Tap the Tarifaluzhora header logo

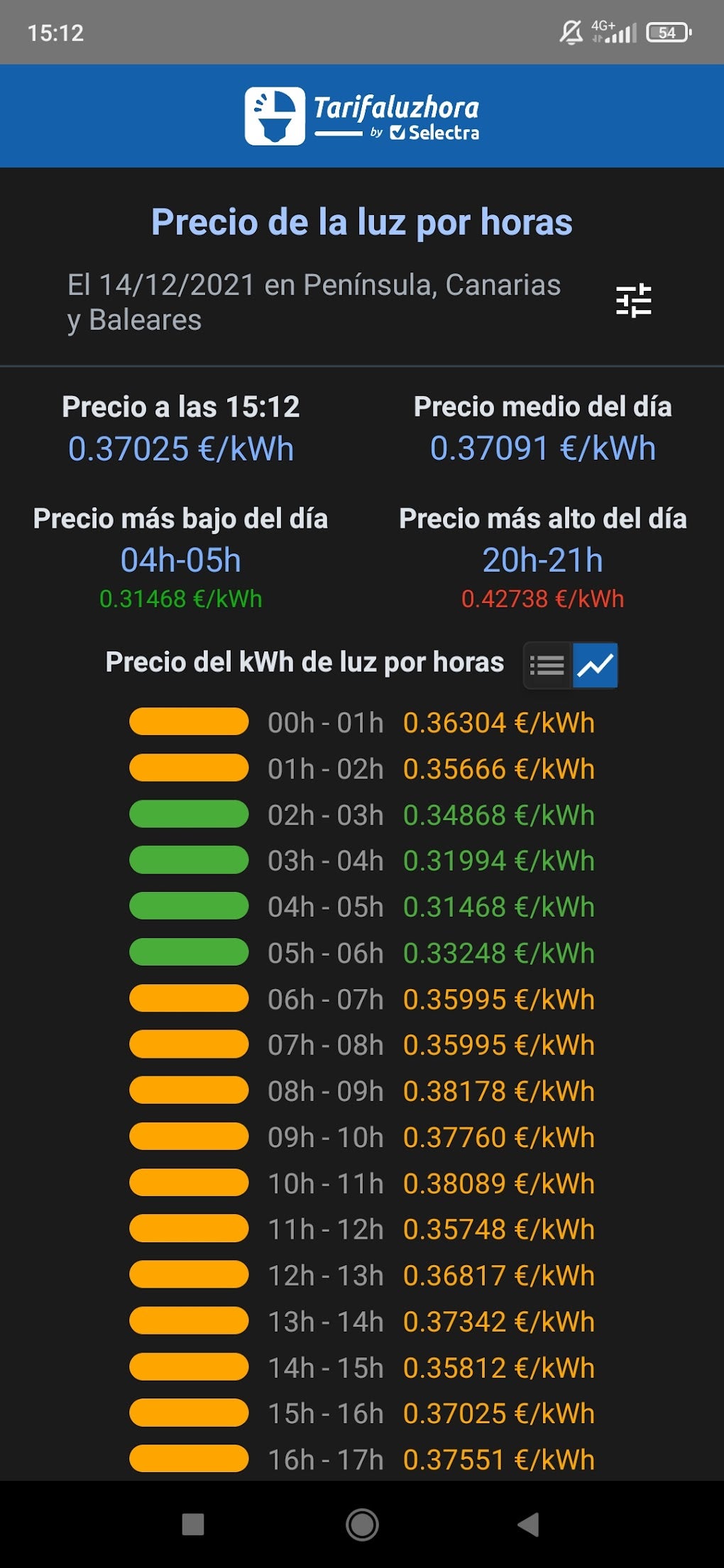click(x=362, y=116)
